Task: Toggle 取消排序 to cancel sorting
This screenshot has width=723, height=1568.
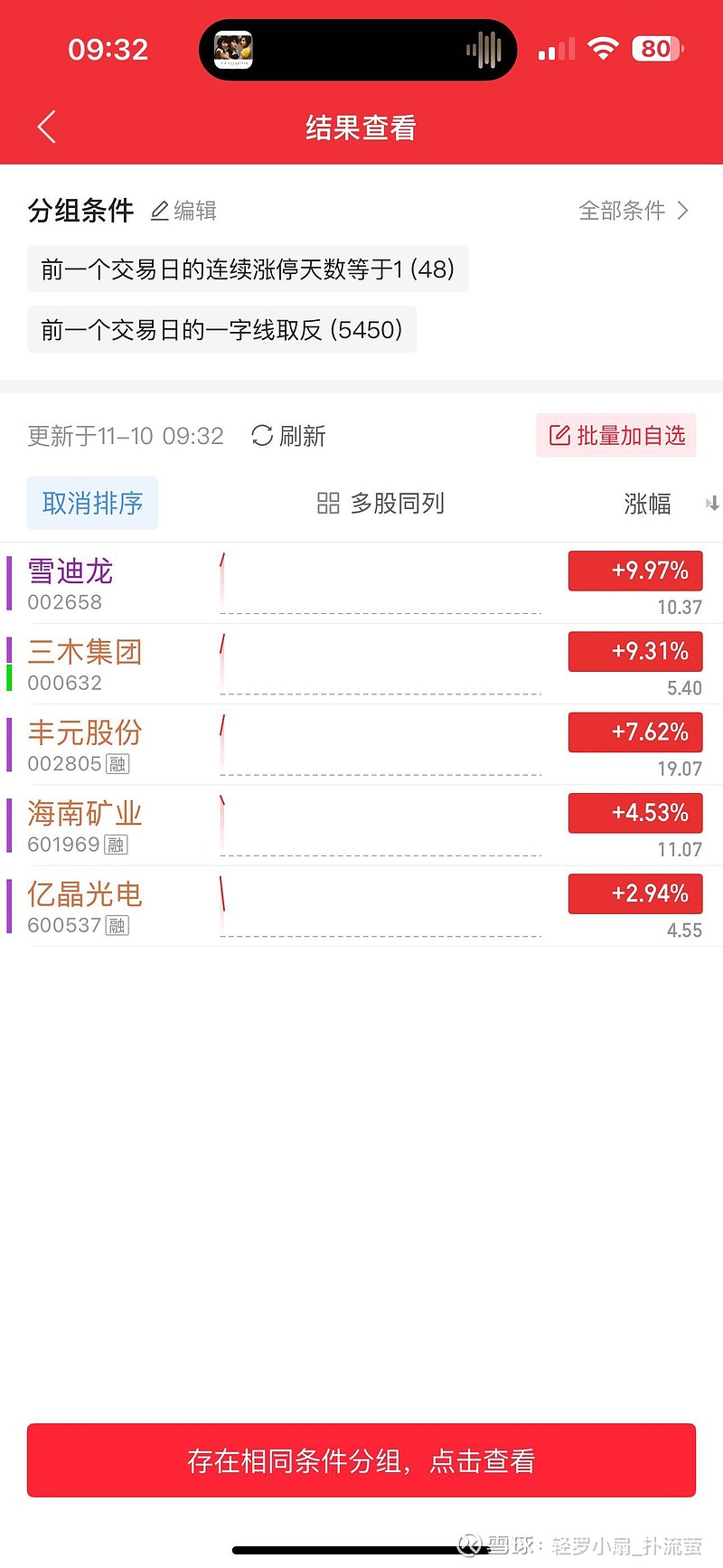Action: coord(91,503)
